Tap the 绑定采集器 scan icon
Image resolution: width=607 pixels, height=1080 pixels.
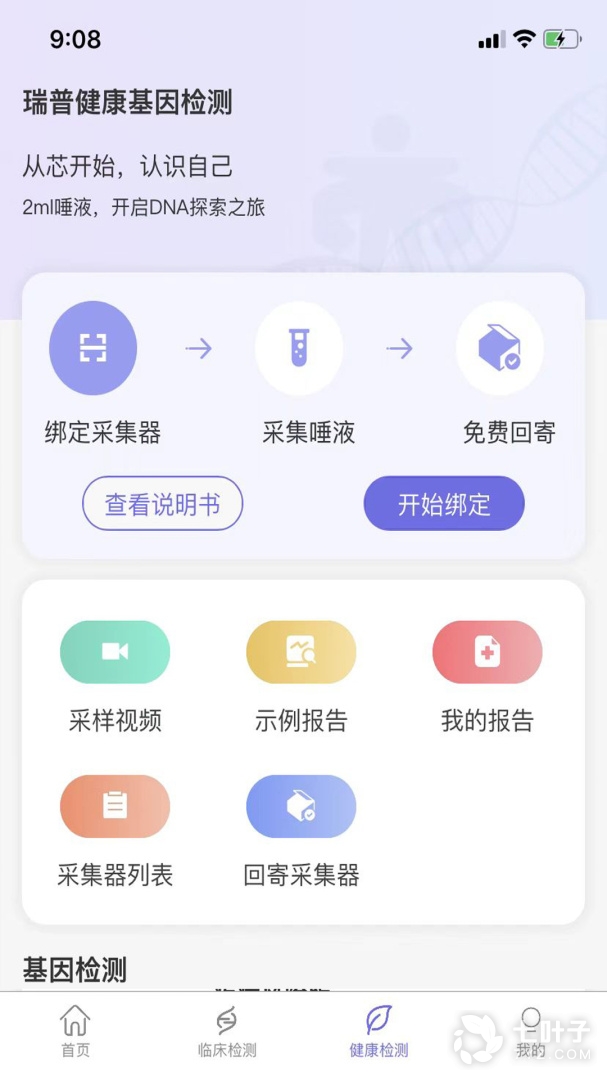93,348
